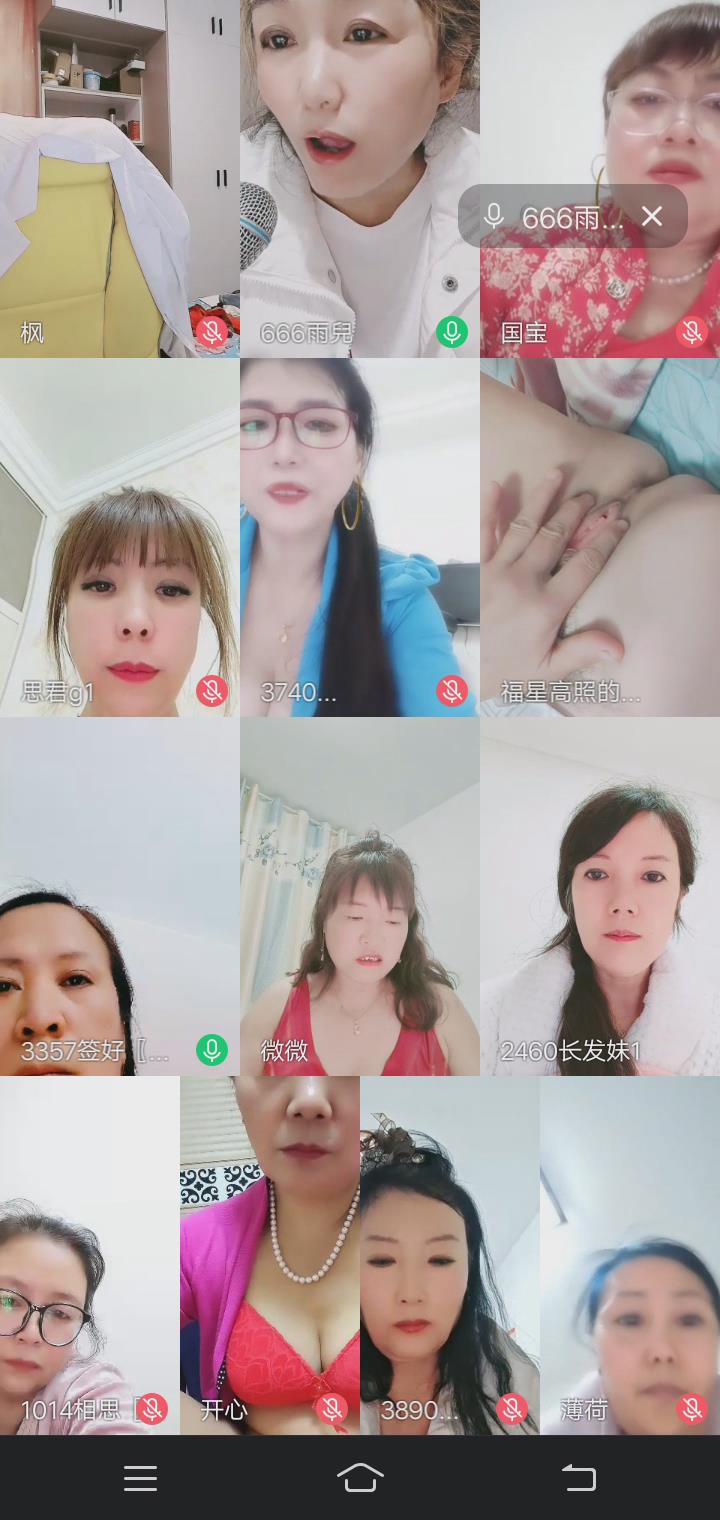The image size is (720, 1520).
Task: View the participant tile starting with 3890
Action: (450, 1255)
